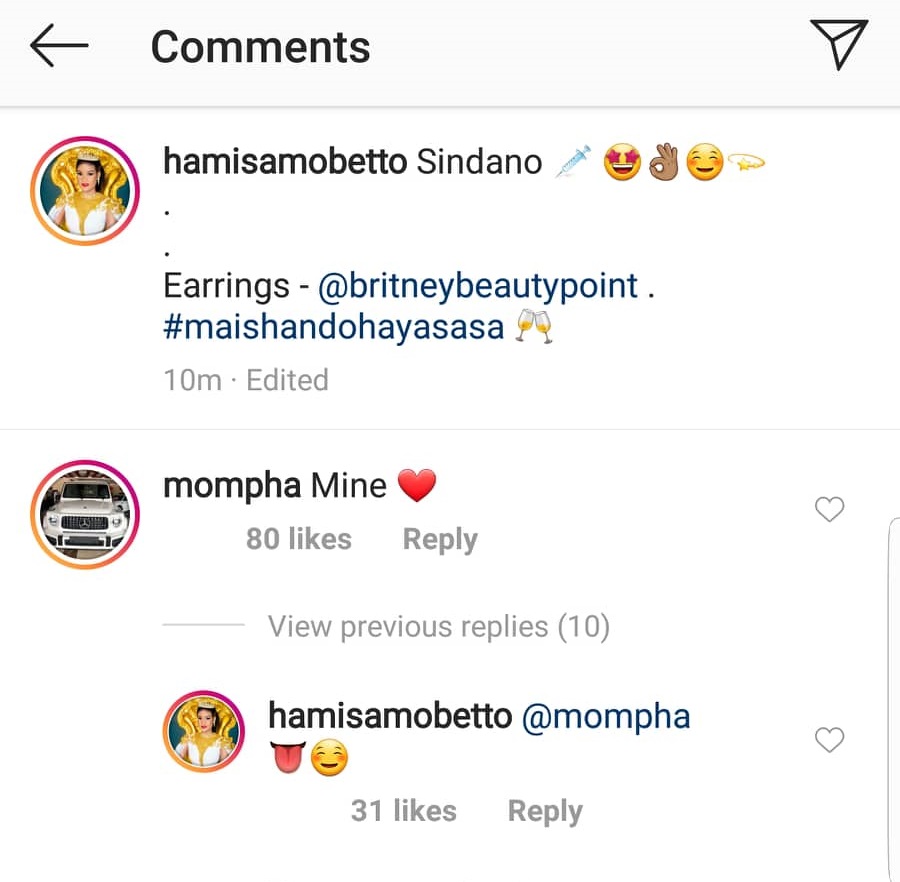Open the direct share paper plane icon
900x882 pixels.
[x=838, y=46]
